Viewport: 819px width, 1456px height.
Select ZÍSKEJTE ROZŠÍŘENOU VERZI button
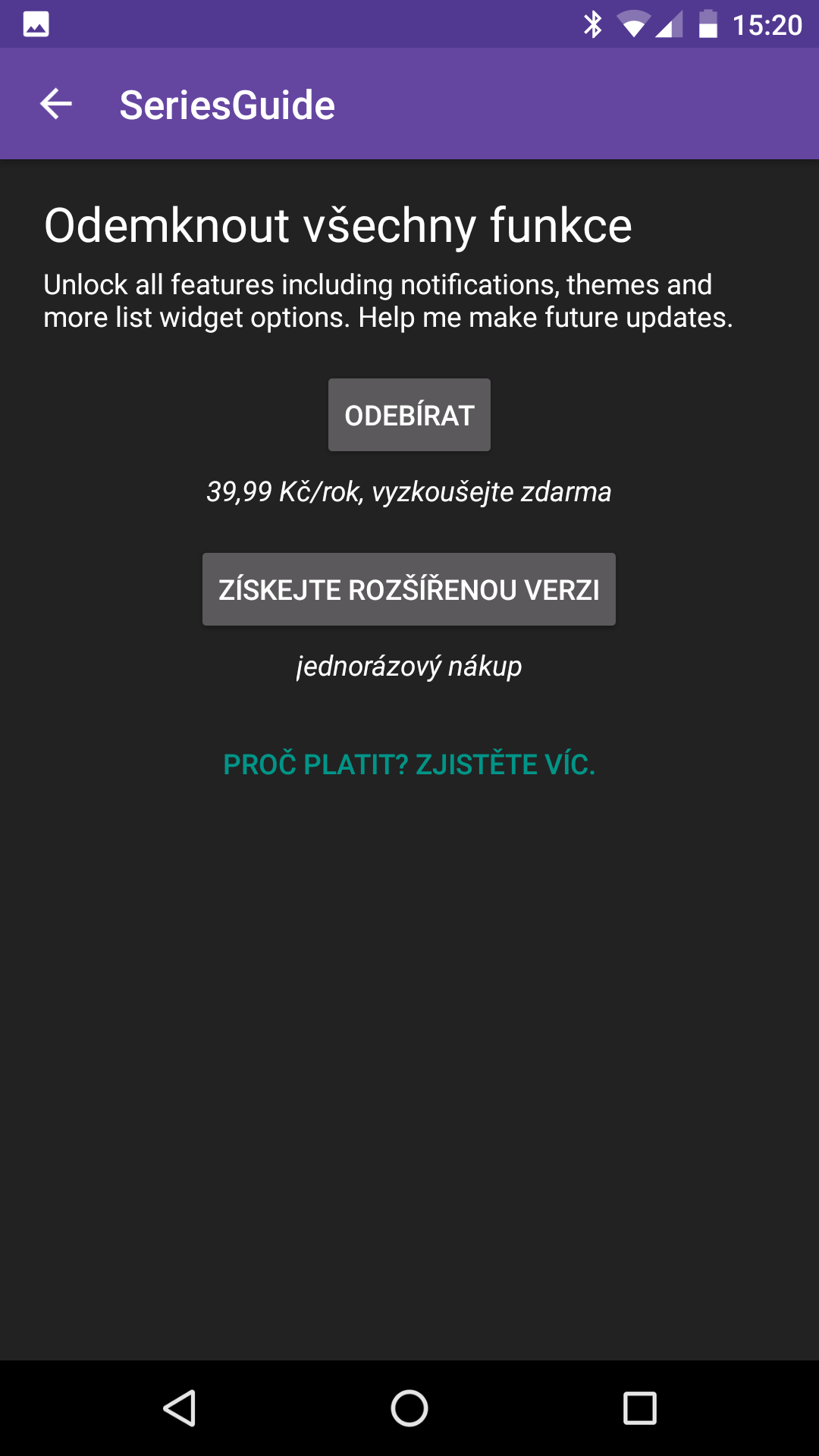point(409,589)
